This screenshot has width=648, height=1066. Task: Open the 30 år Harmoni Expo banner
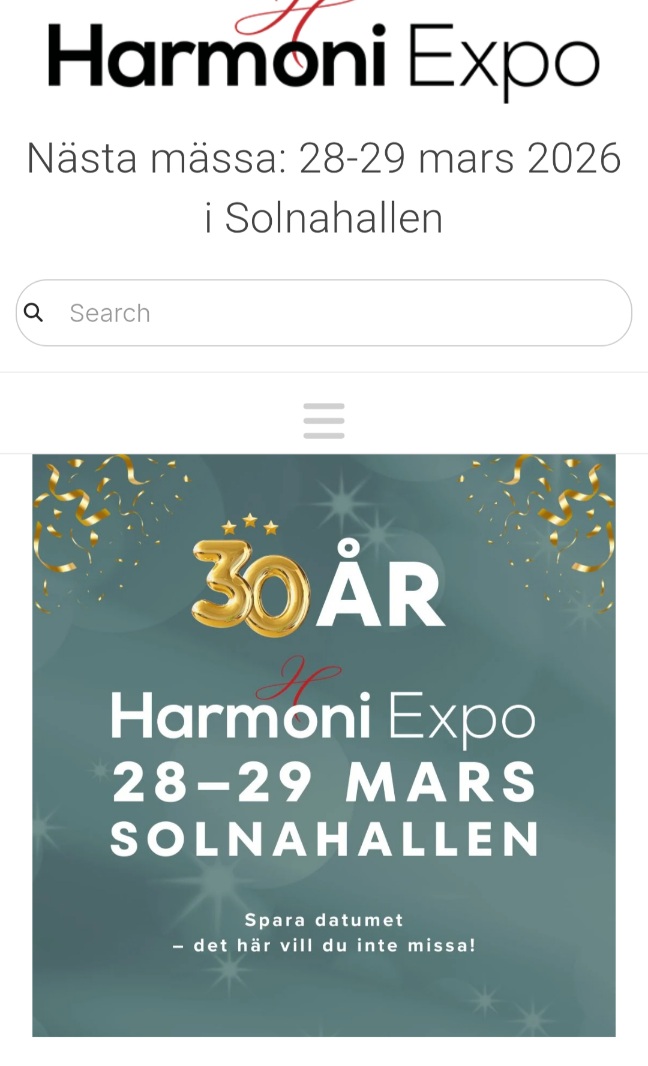click(324, 745)
